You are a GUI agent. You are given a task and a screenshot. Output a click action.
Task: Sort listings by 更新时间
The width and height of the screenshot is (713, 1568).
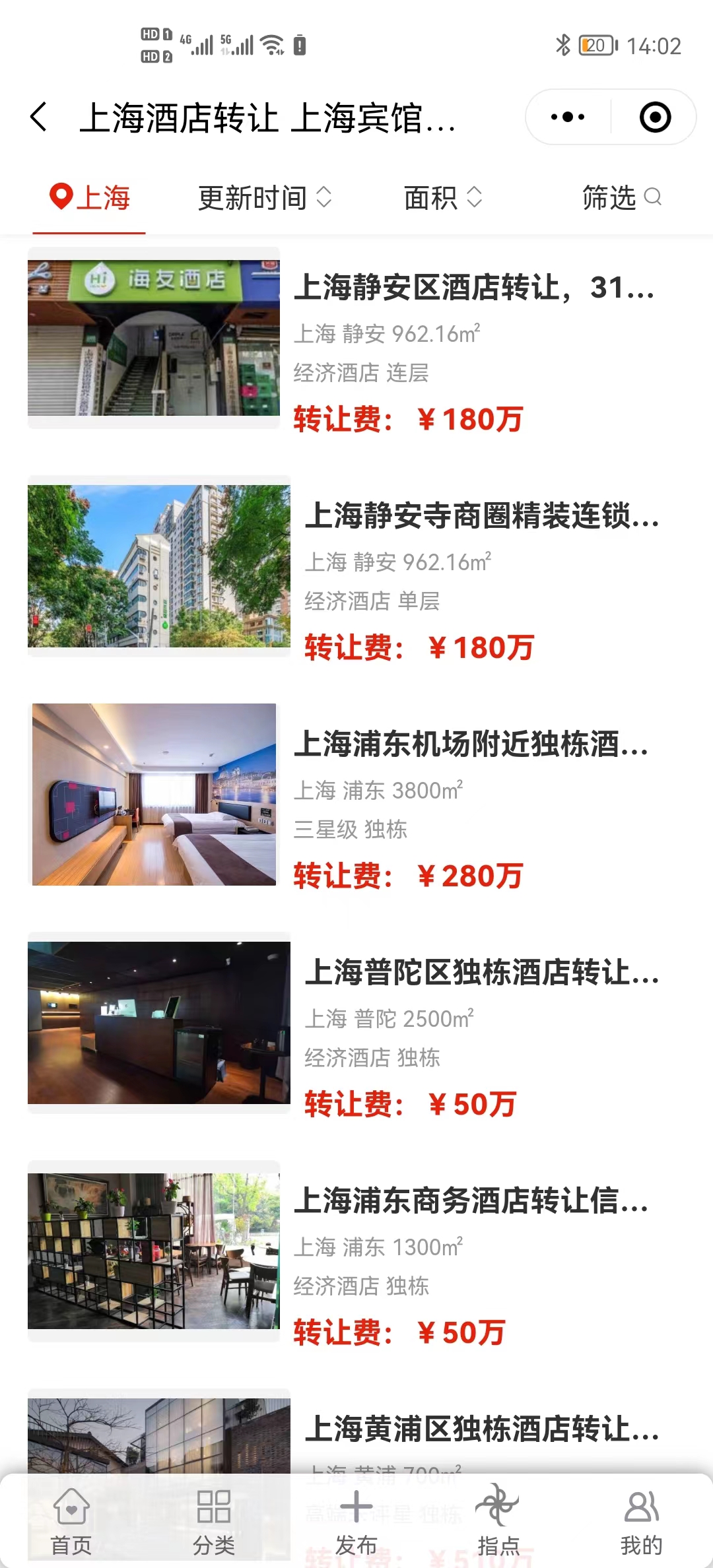(x=264, y=198)
